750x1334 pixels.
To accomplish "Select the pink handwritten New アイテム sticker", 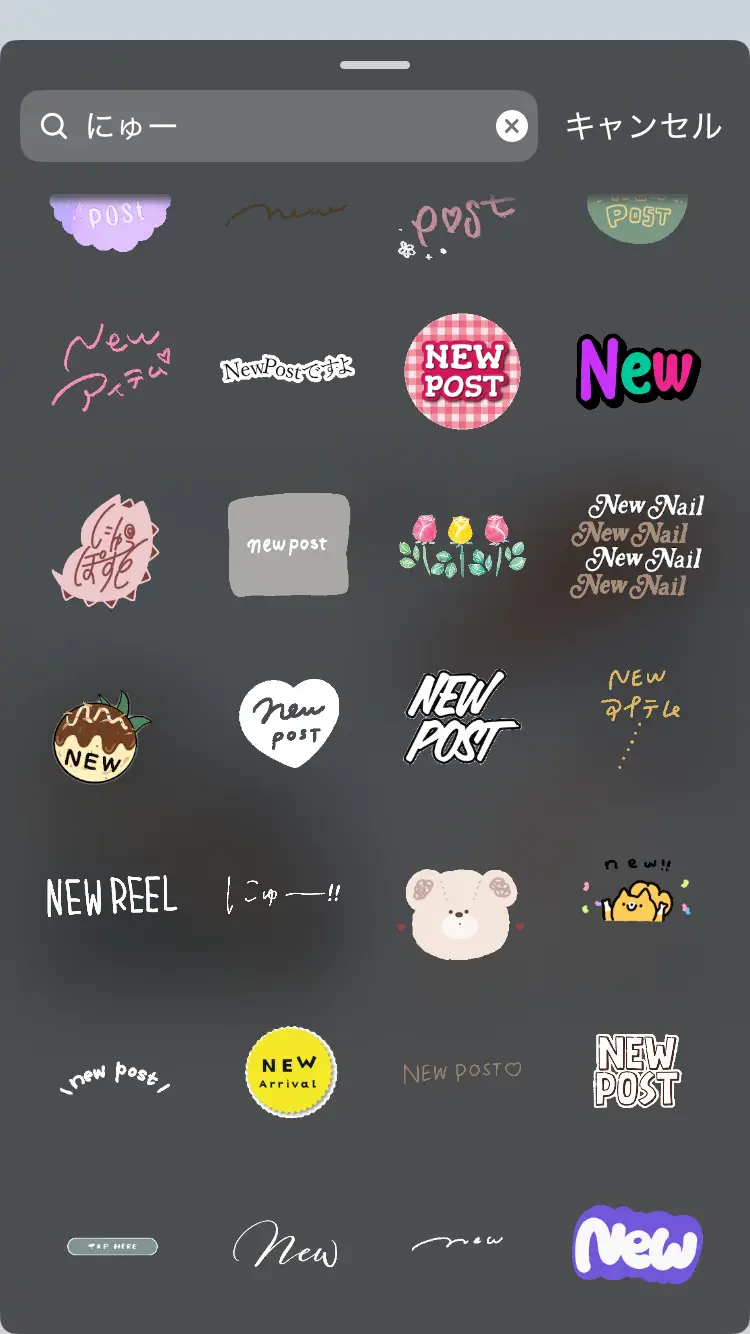I will pos(110,368).
